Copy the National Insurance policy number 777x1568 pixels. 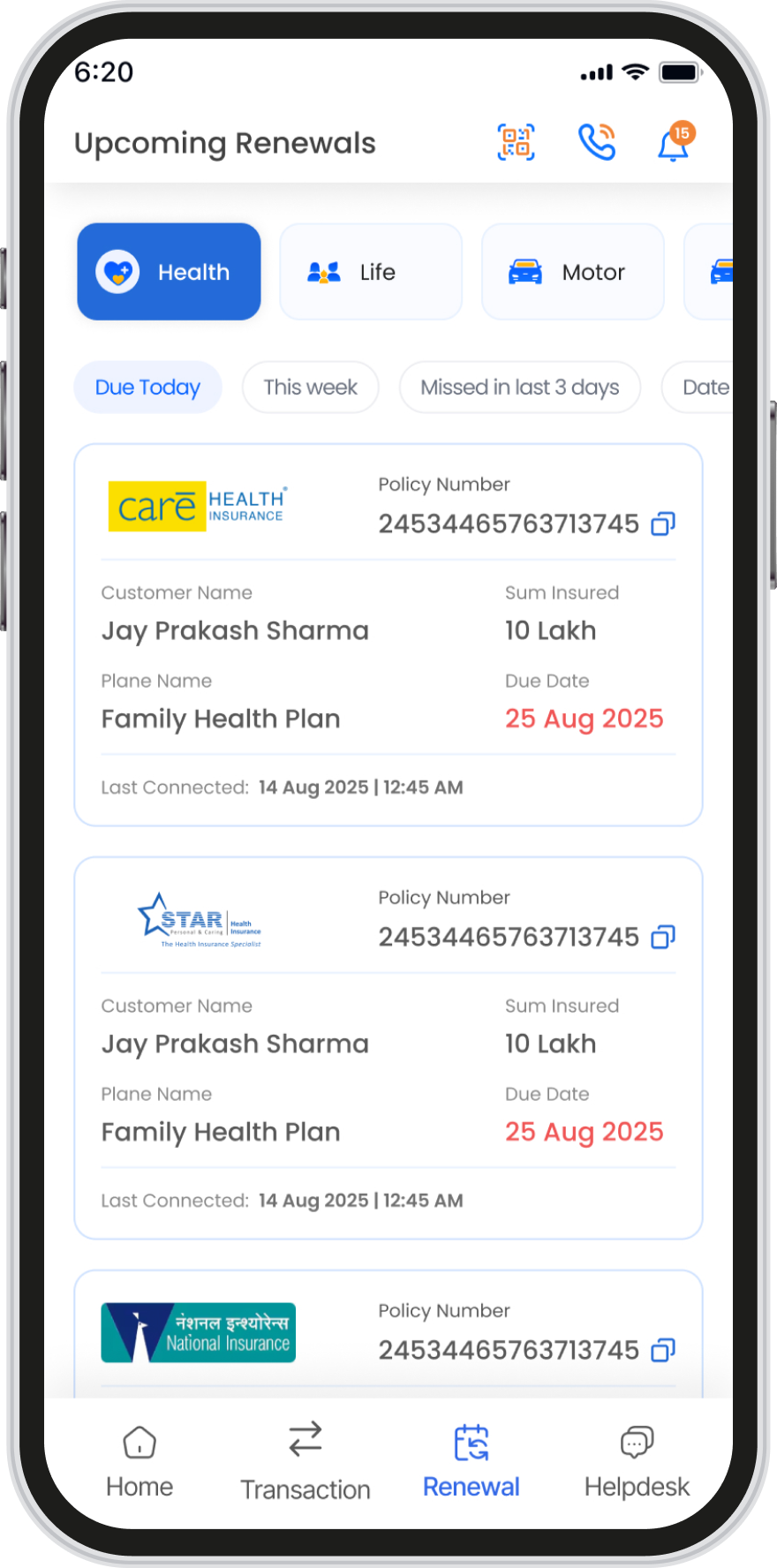pos(663,1351)
